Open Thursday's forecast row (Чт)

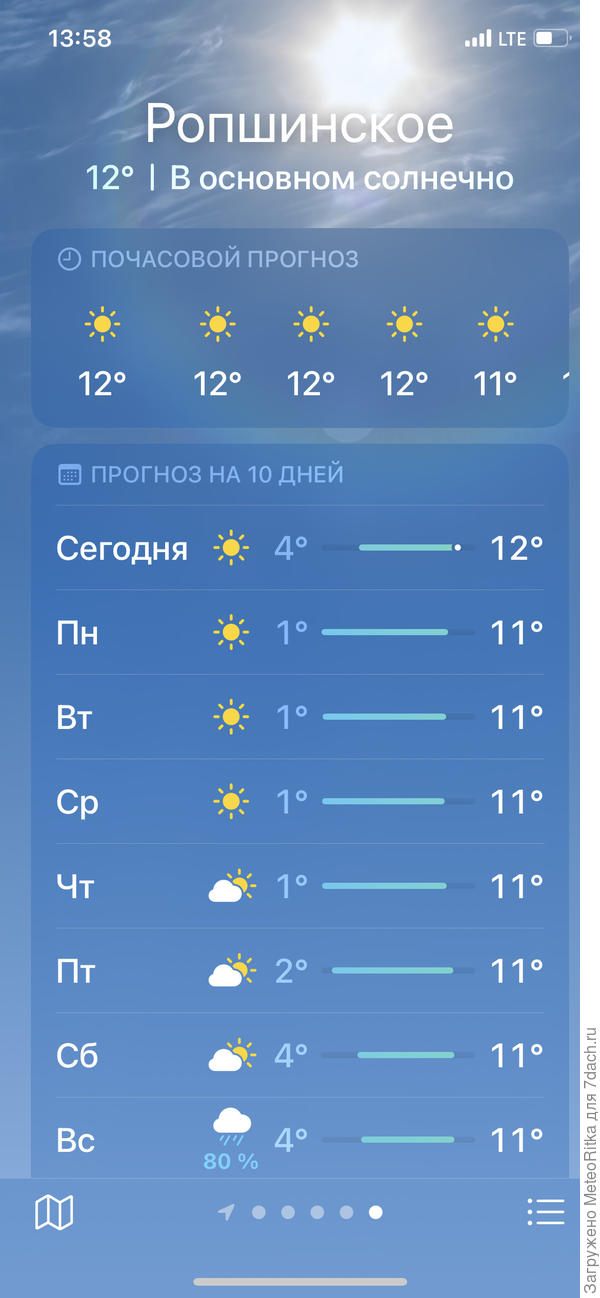[x=300, y=886]
